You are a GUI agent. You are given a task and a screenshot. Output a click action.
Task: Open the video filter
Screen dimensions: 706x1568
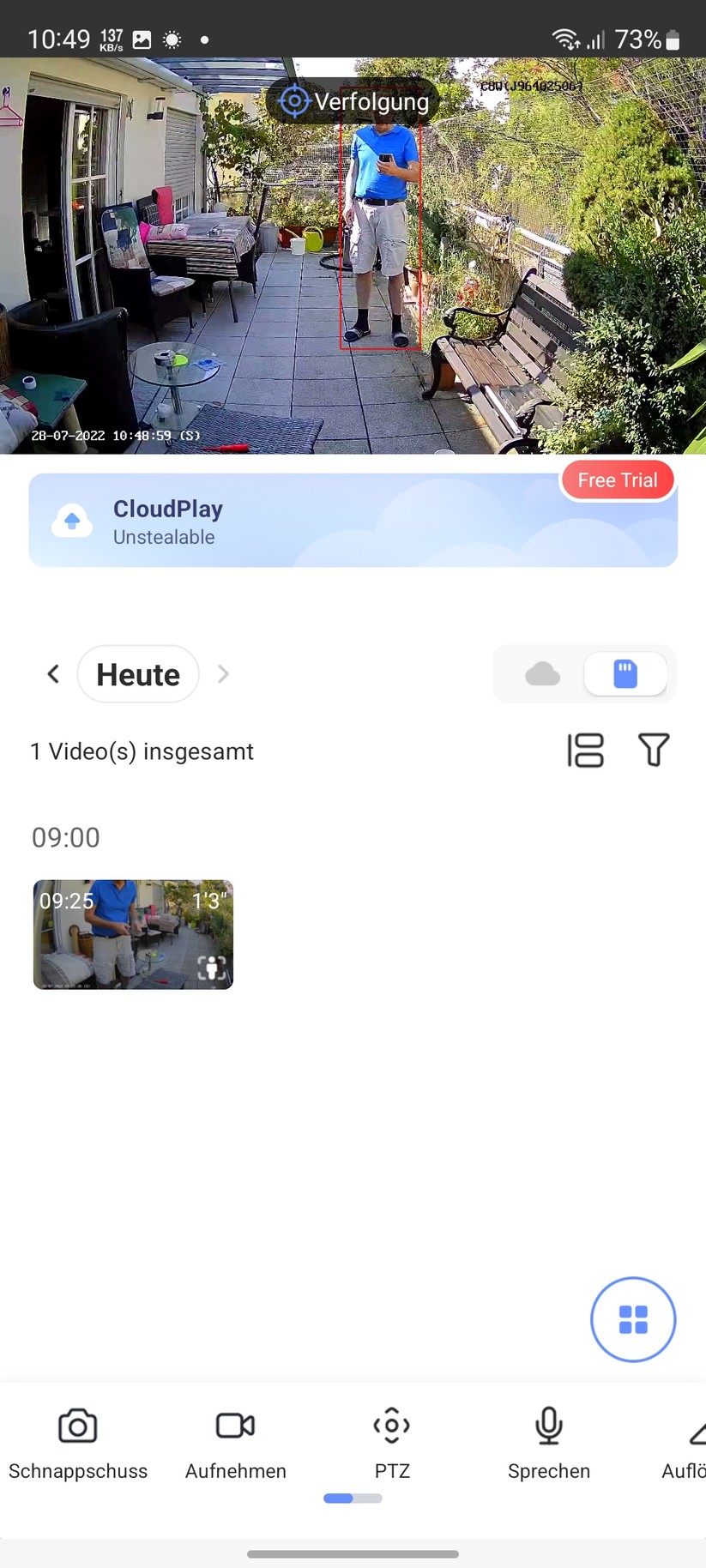click(654, 751)
